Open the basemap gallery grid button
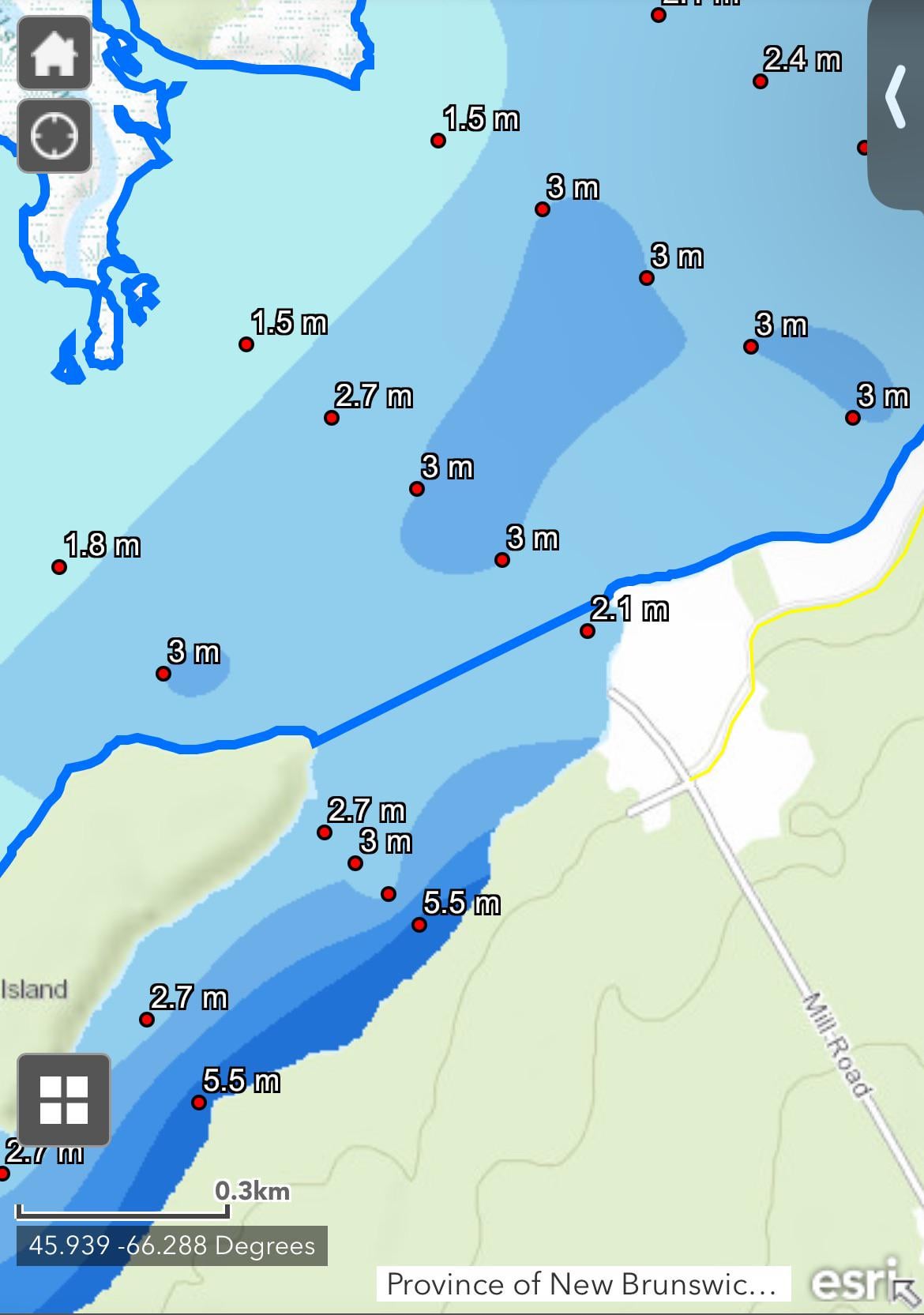 [x=64, y=1099]
